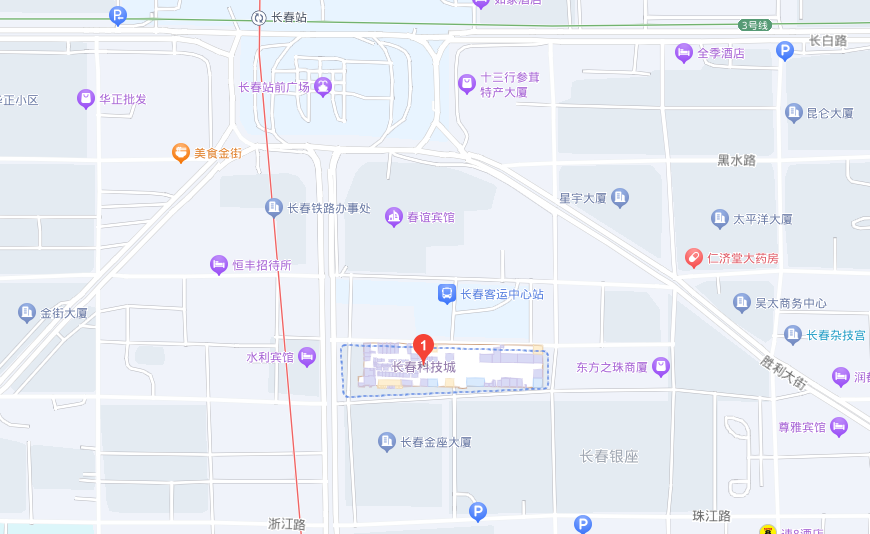Open the 华正批发 shopping marker
870x534 pixels.
(85, 99)
